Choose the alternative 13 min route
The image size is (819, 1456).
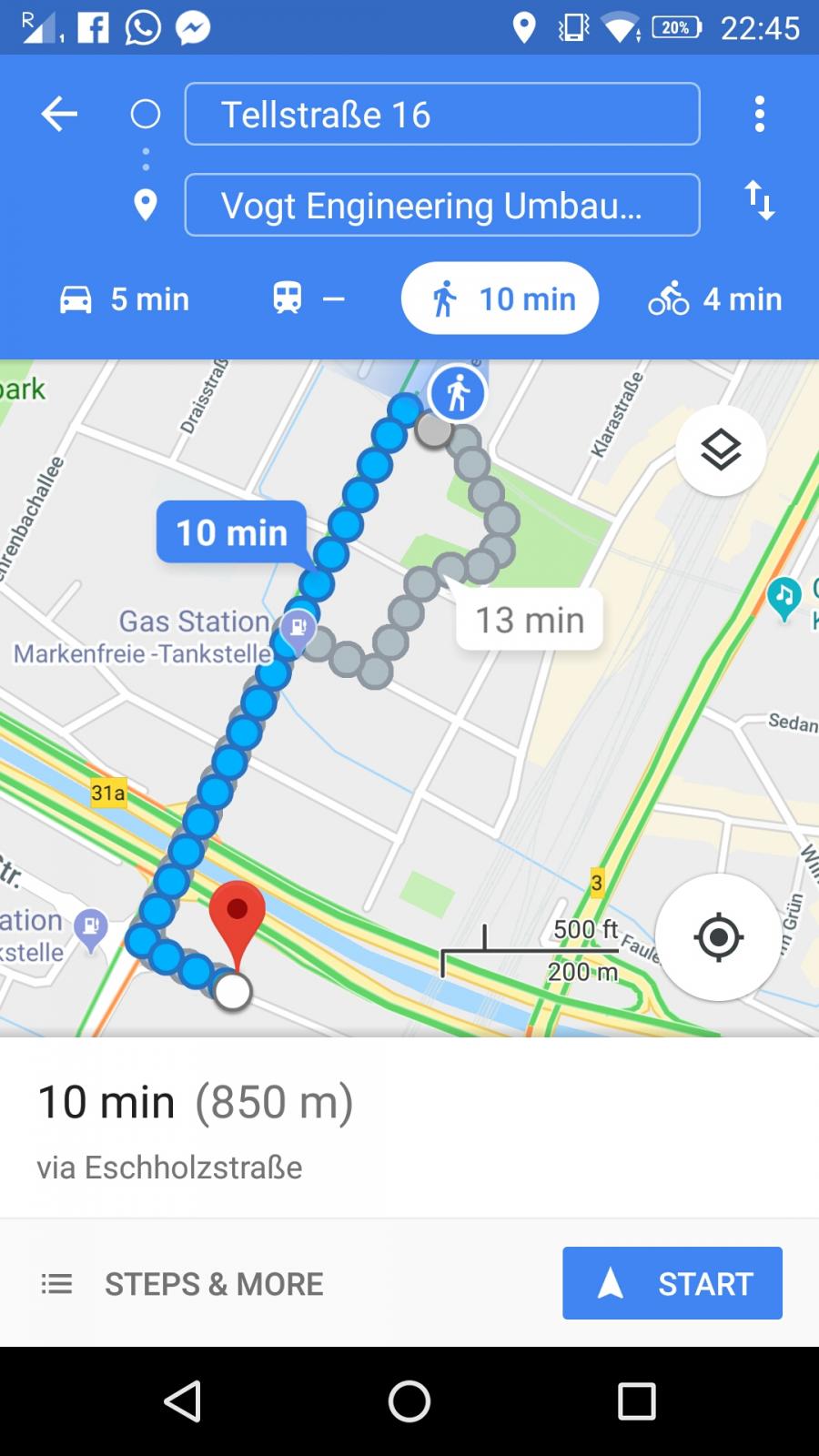click(530, 620)
